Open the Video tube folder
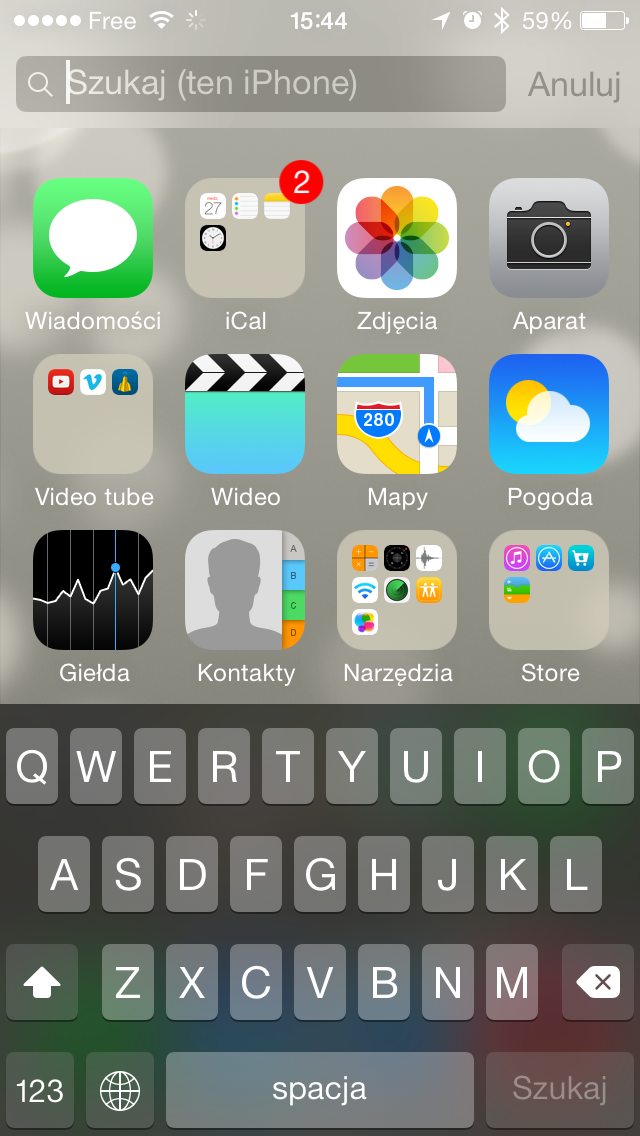The height and width of the screenshot is (1136, 640). pos(93,414)
